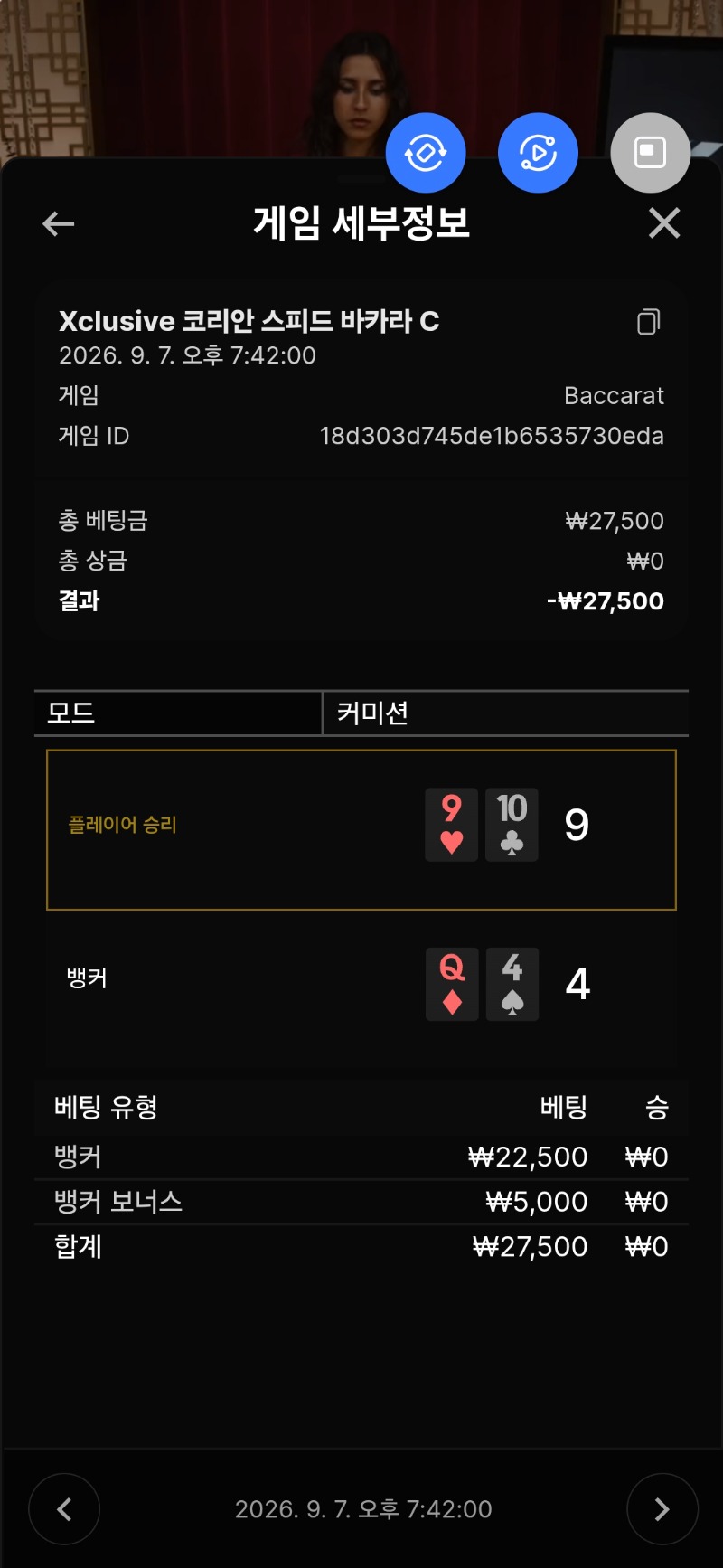Tap the blue replay video round button

(x=538, y=153)
